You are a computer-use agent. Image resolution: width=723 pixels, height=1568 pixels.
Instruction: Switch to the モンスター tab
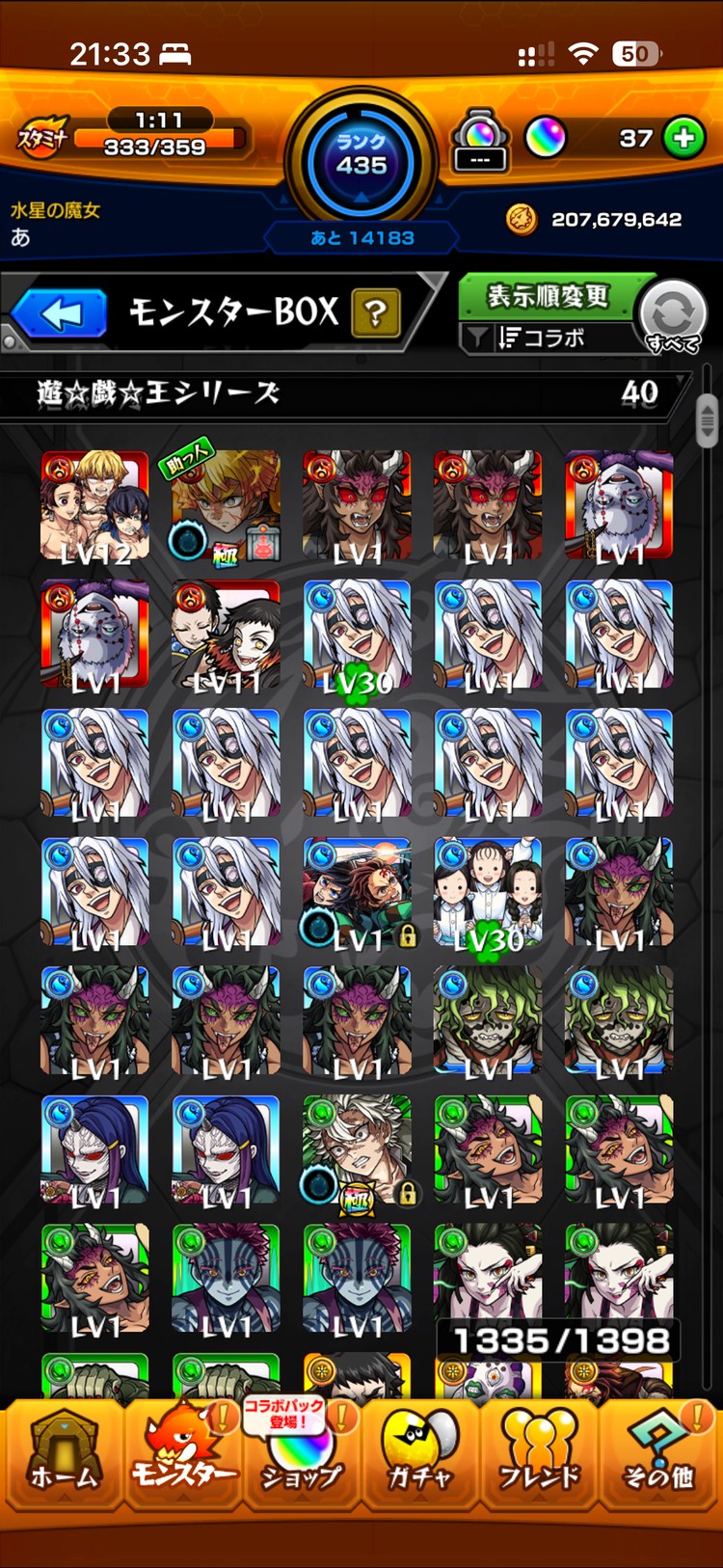183,1457
